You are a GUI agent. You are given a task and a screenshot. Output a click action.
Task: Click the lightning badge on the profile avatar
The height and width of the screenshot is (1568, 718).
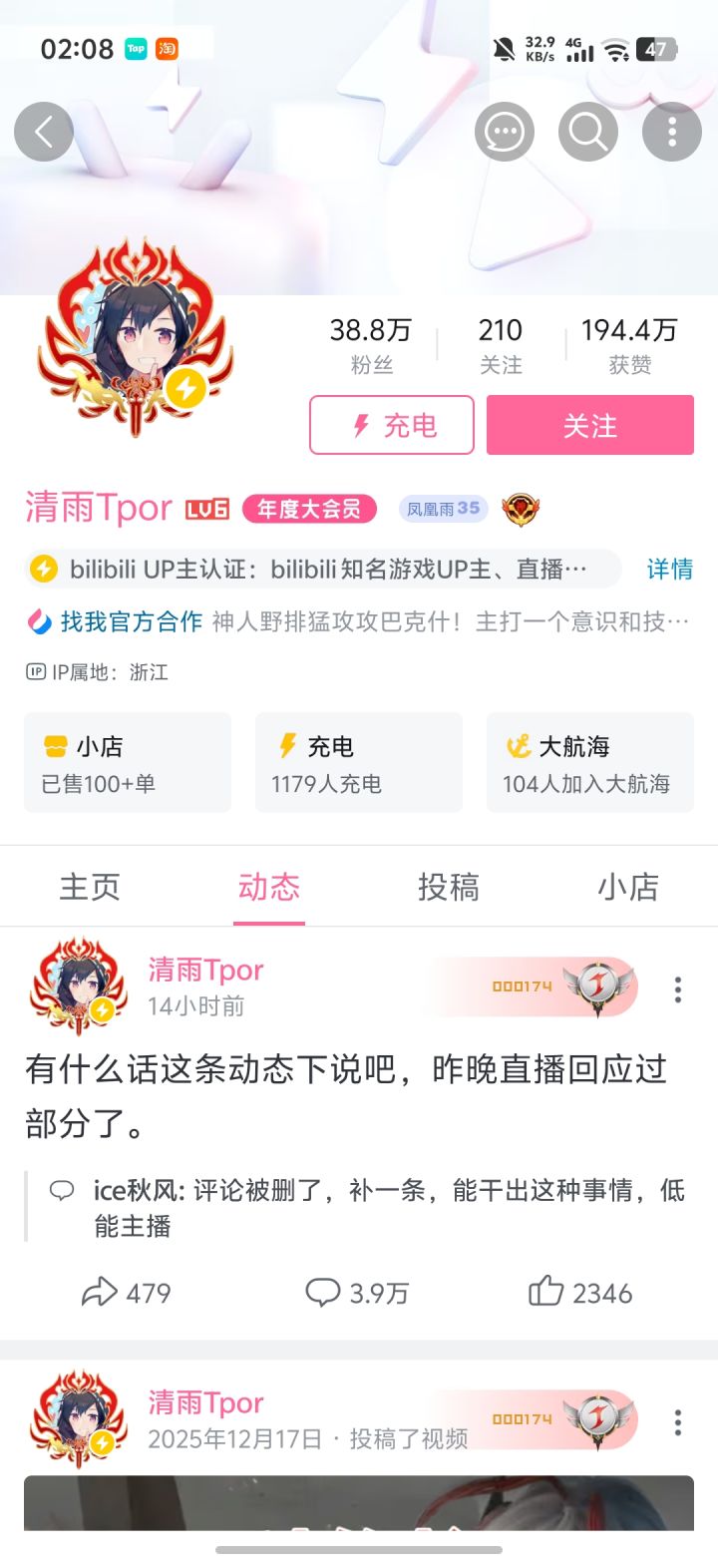184,388
